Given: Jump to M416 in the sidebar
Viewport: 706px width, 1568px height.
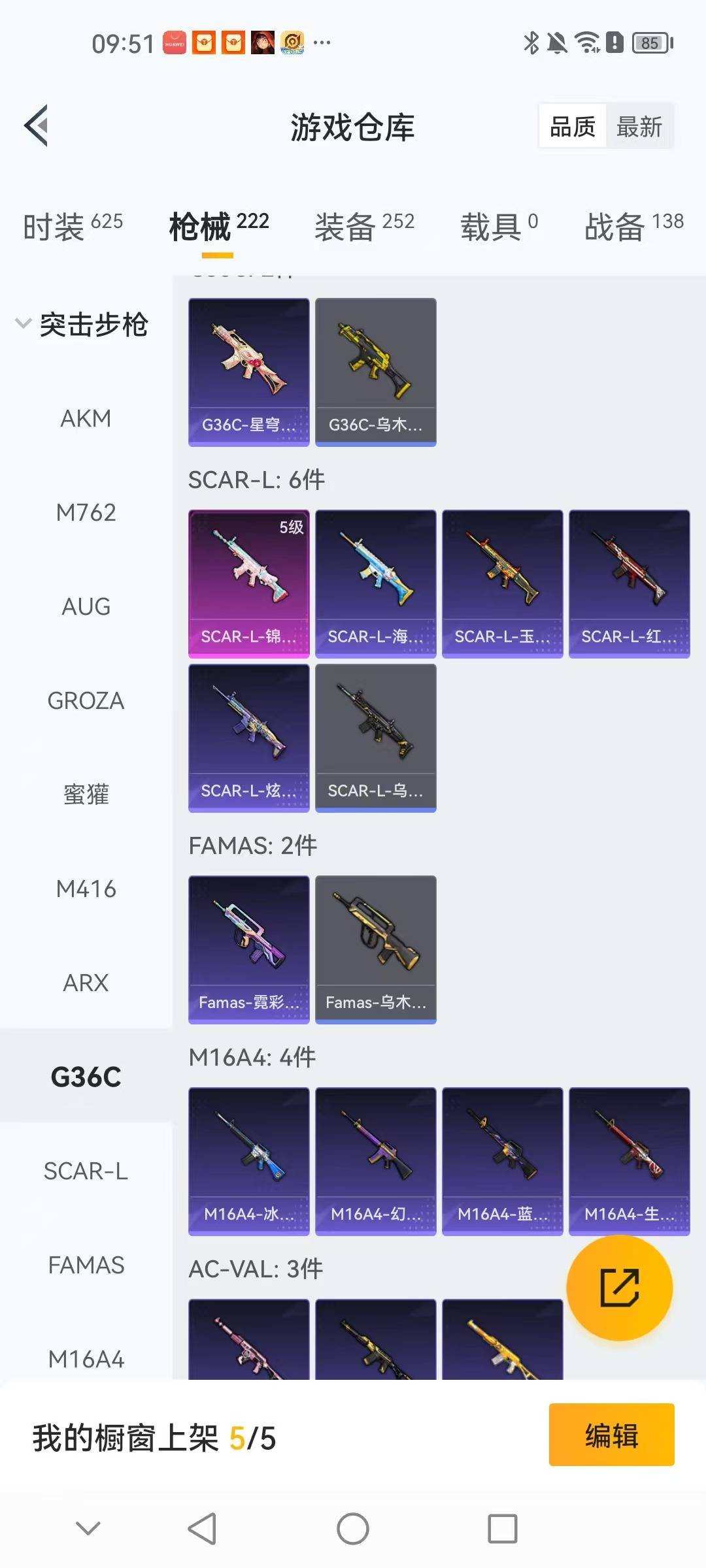Looking at the screenshot, I should click(x=86, y=889).
